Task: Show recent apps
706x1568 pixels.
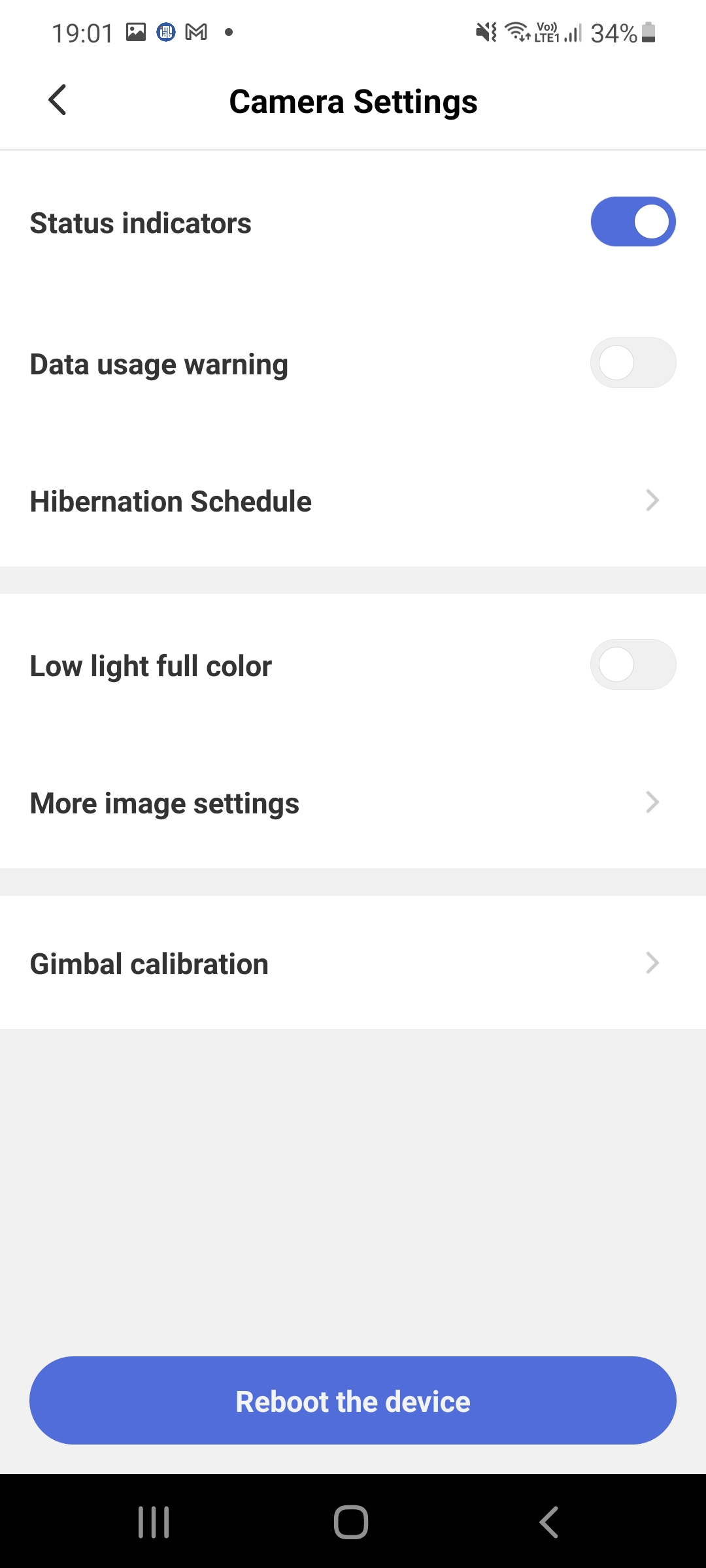Action: 154,1522
